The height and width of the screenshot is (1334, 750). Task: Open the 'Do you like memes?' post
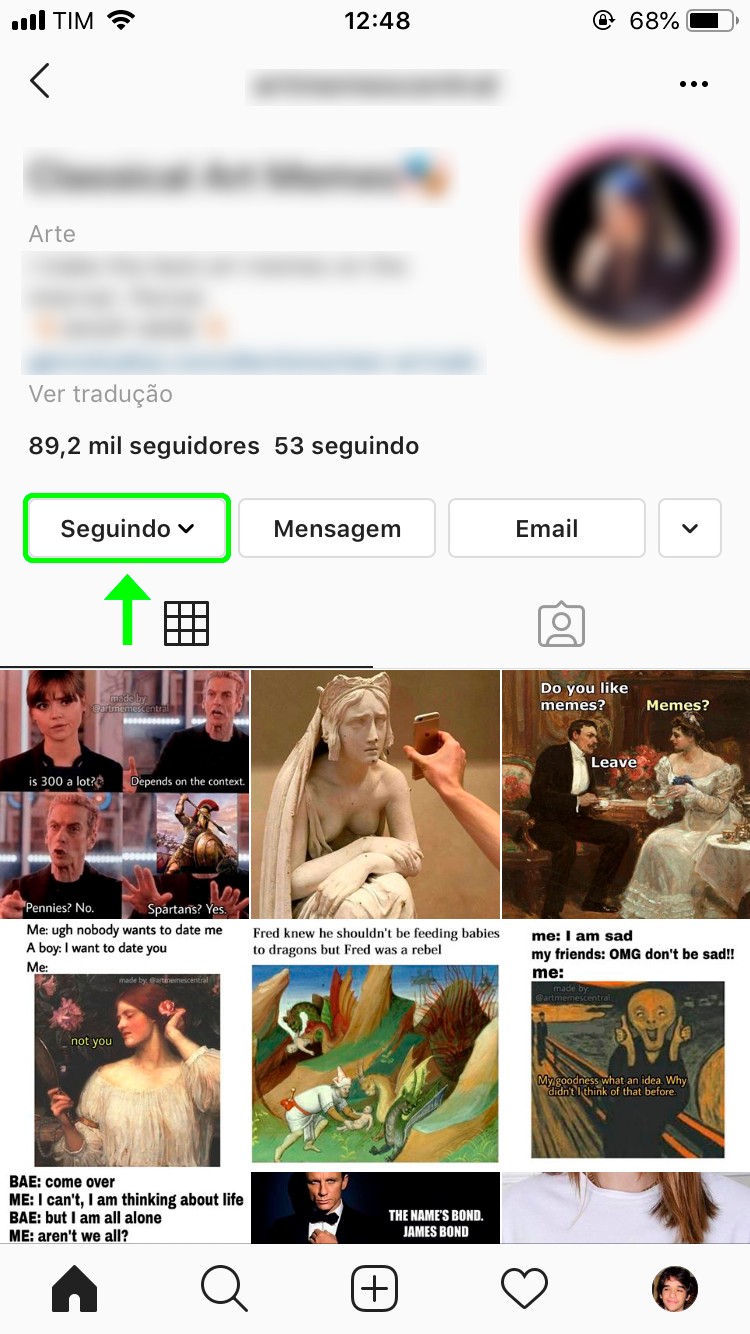pyautogui.click(x=626, y=794)
